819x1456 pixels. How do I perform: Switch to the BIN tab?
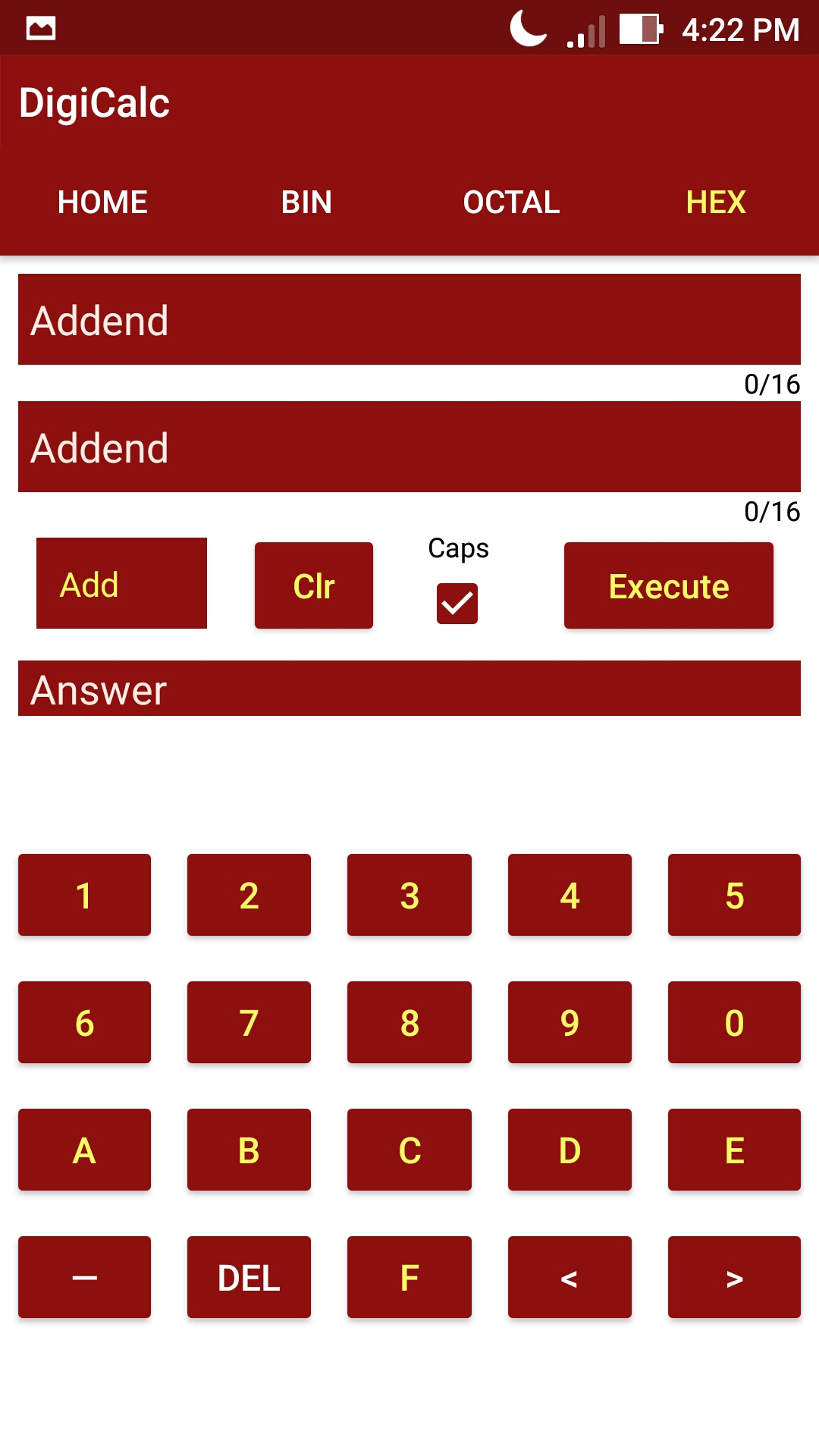(306, 202)
